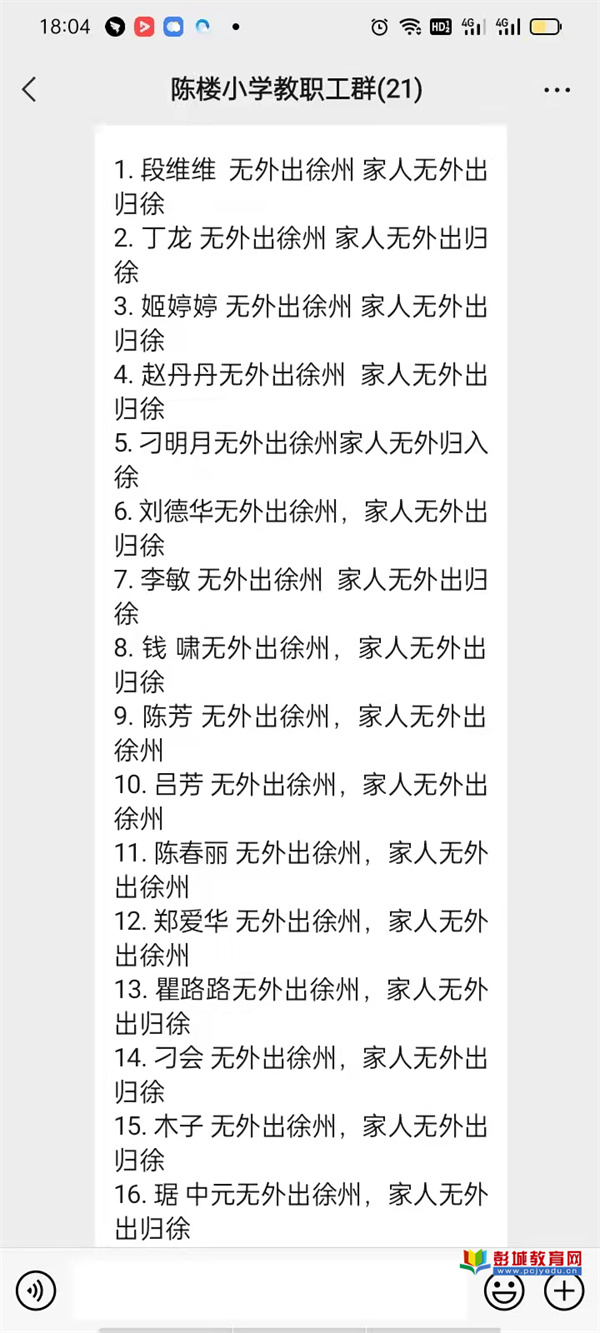The image size is (600, 1333).
Task: Open the emoji picker
Action: pyautogui.click(x=504, y=1291)
